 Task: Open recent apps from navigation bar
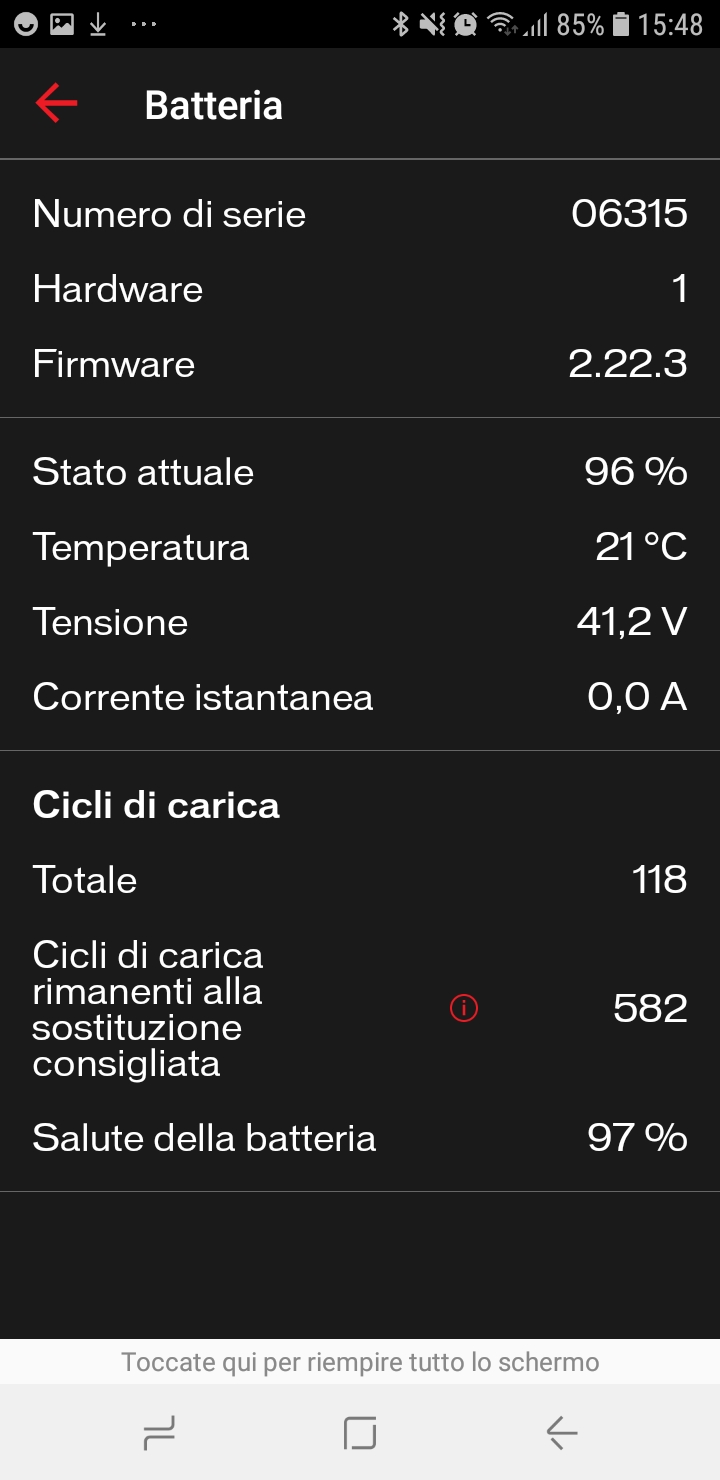(x=159, y=1434)
